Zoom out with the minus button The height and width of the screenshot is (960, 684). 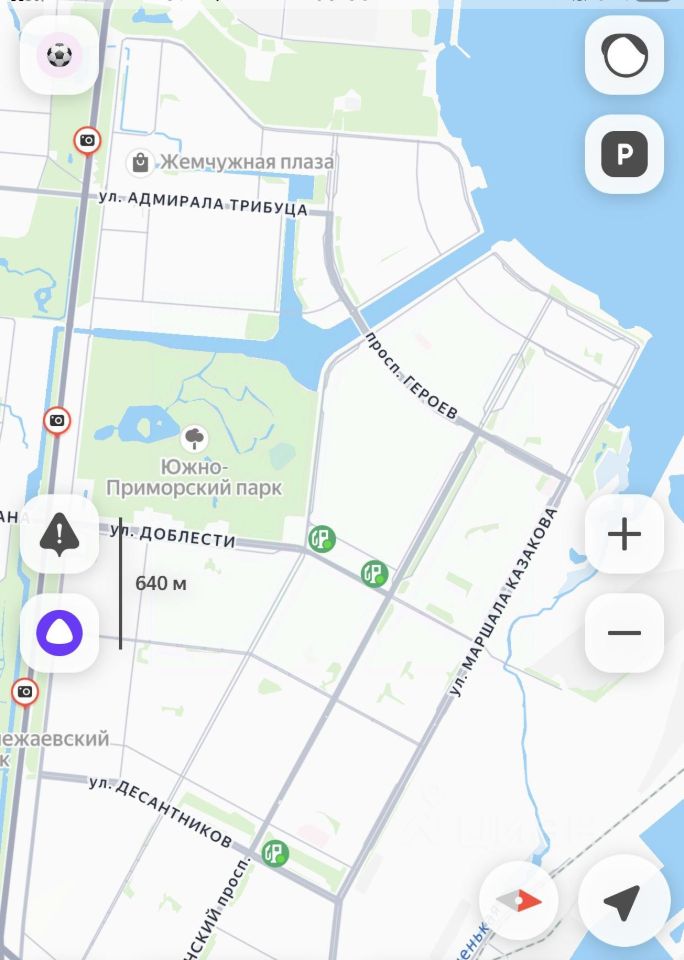624,633
